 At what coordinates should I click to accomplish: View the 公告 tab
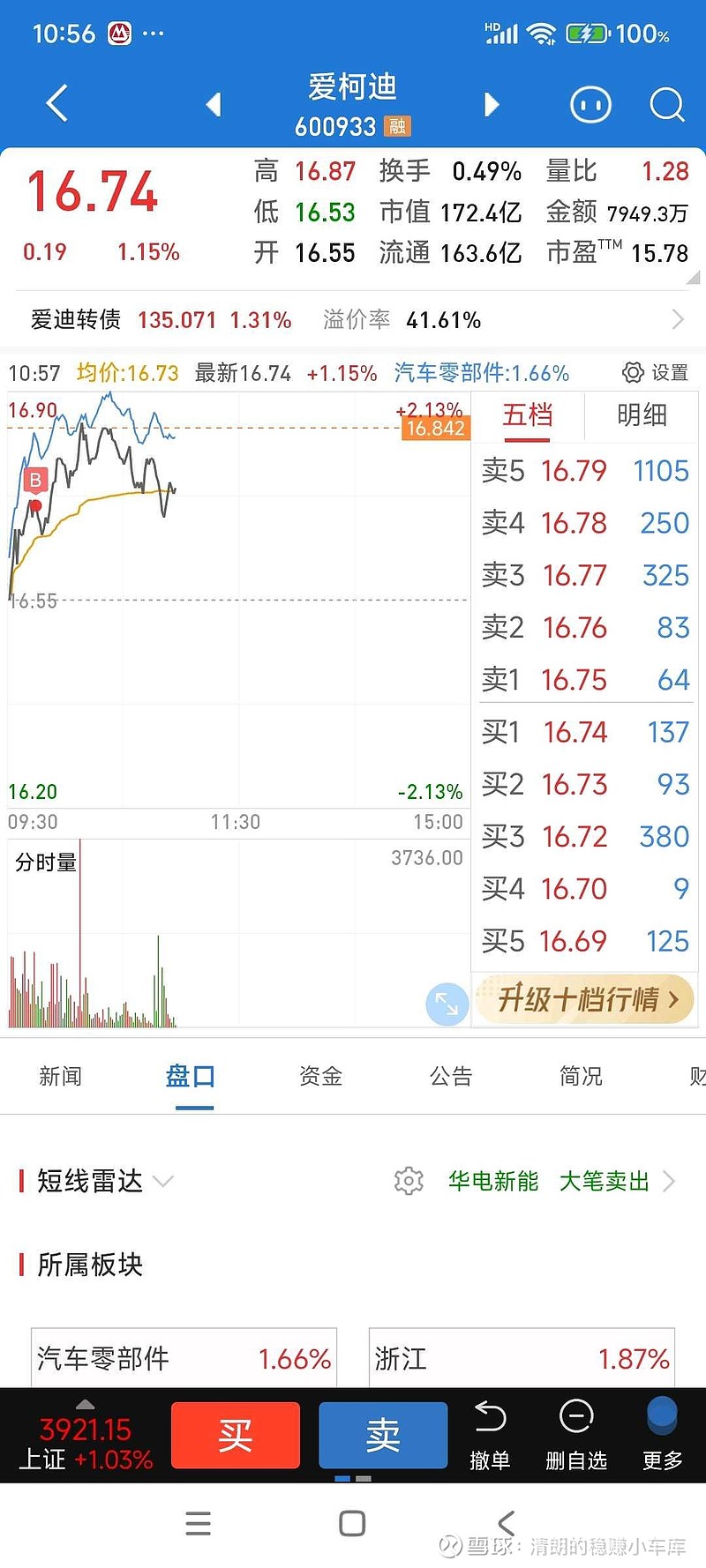(451, 1076)
